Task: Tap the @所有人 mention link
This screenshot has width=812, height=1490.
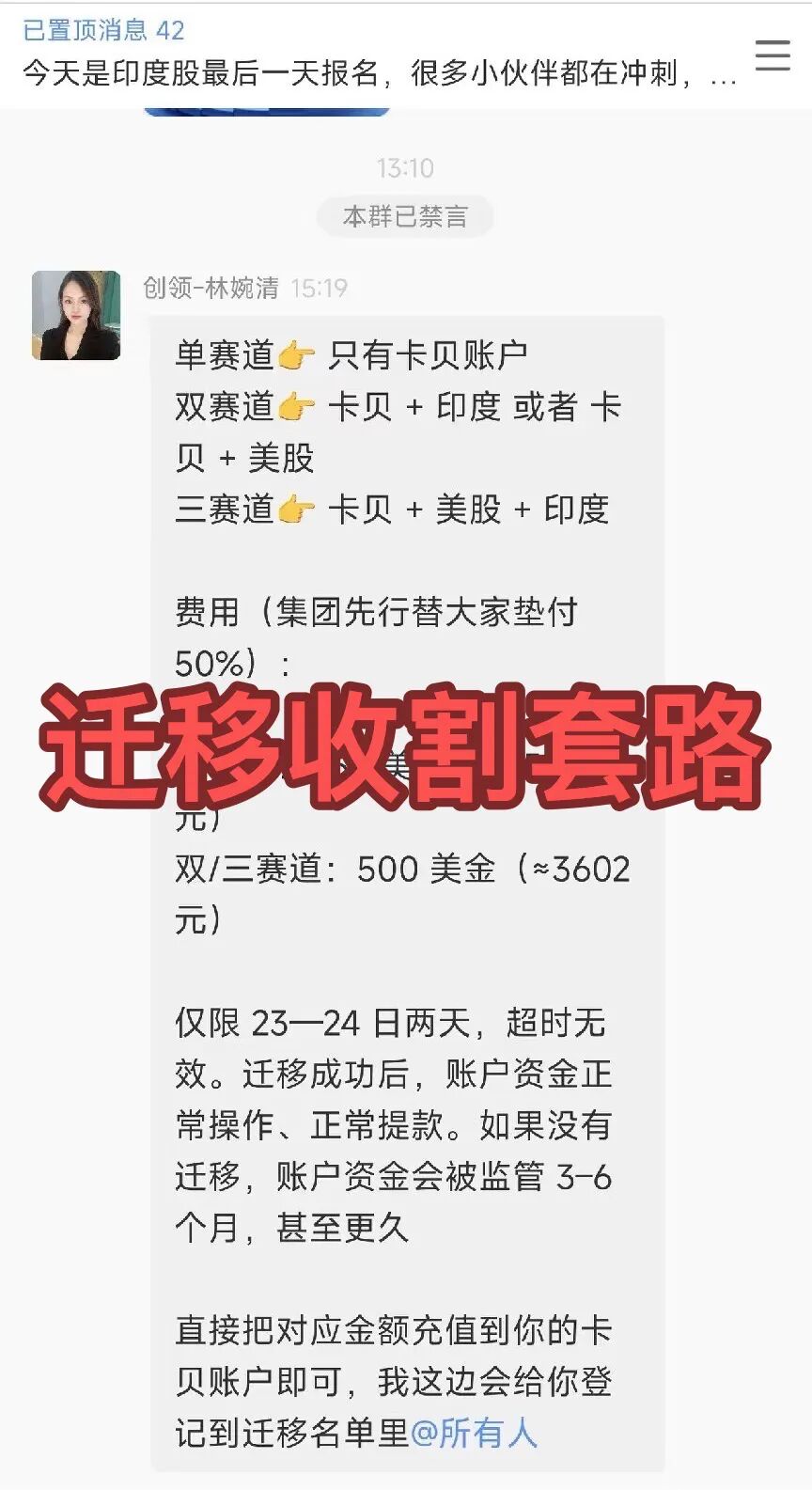Action: tap(475, 1433)
